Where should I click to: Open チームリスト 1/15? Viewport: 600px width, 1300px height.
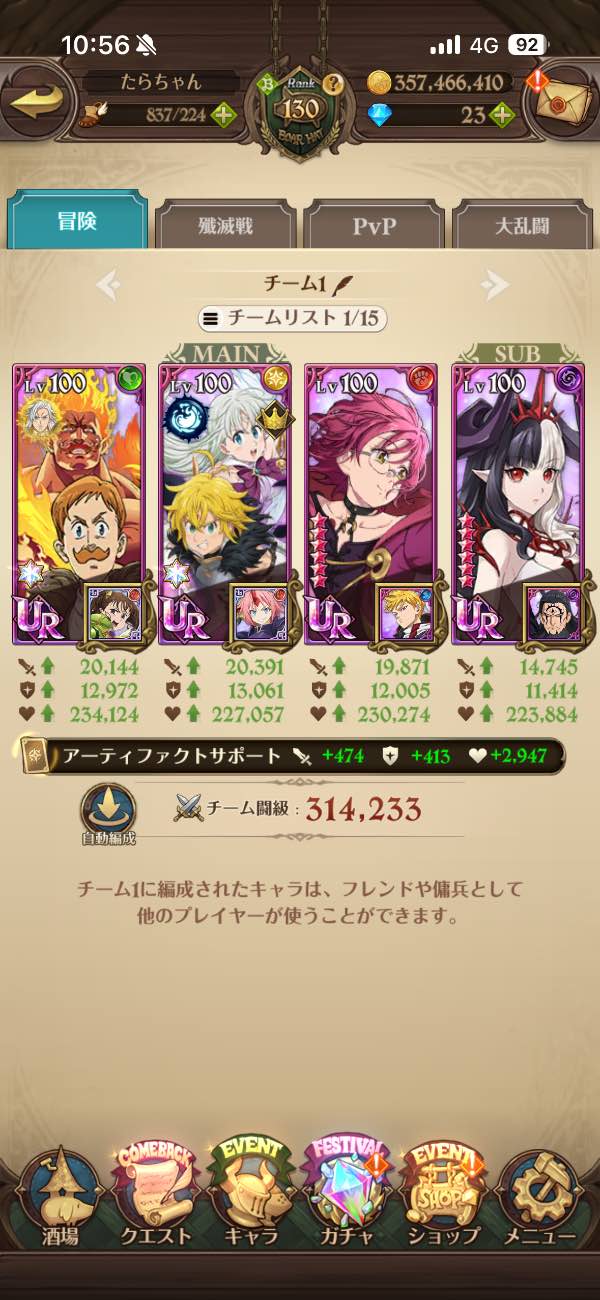(x=293, y=319)
